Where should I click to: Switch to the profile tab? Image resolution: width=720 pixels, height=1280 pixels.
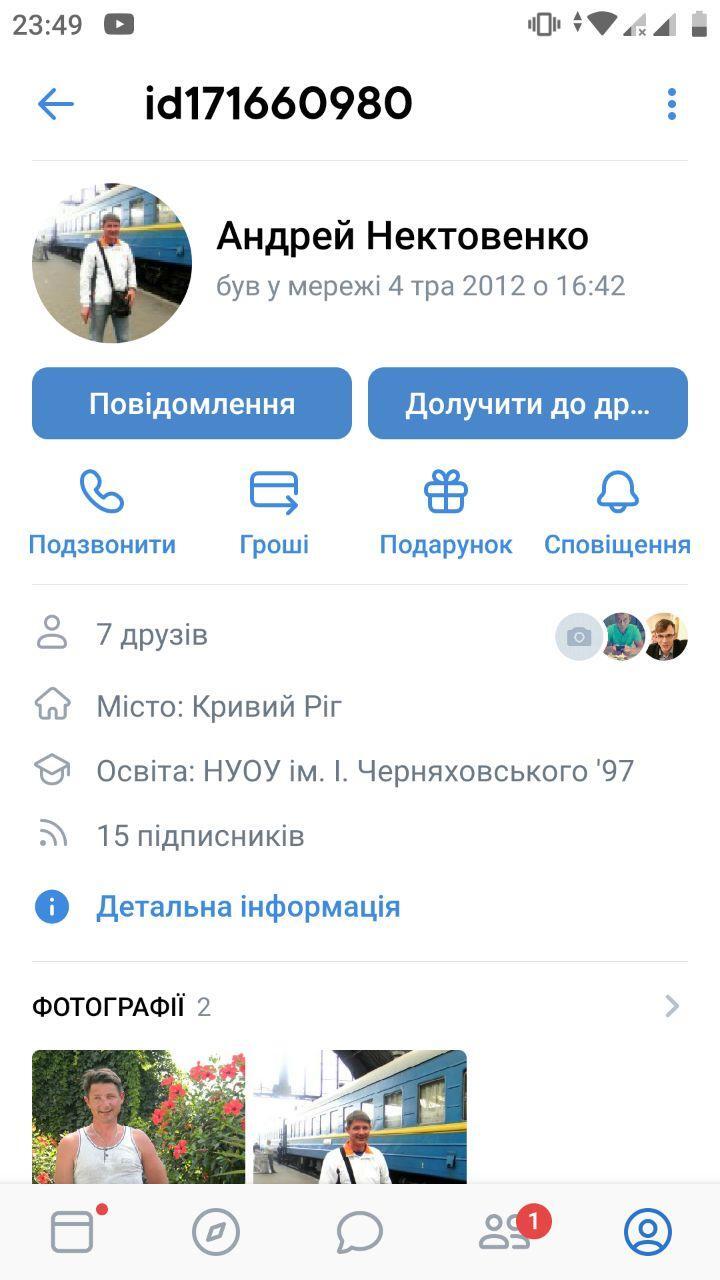click(648, 1232)
